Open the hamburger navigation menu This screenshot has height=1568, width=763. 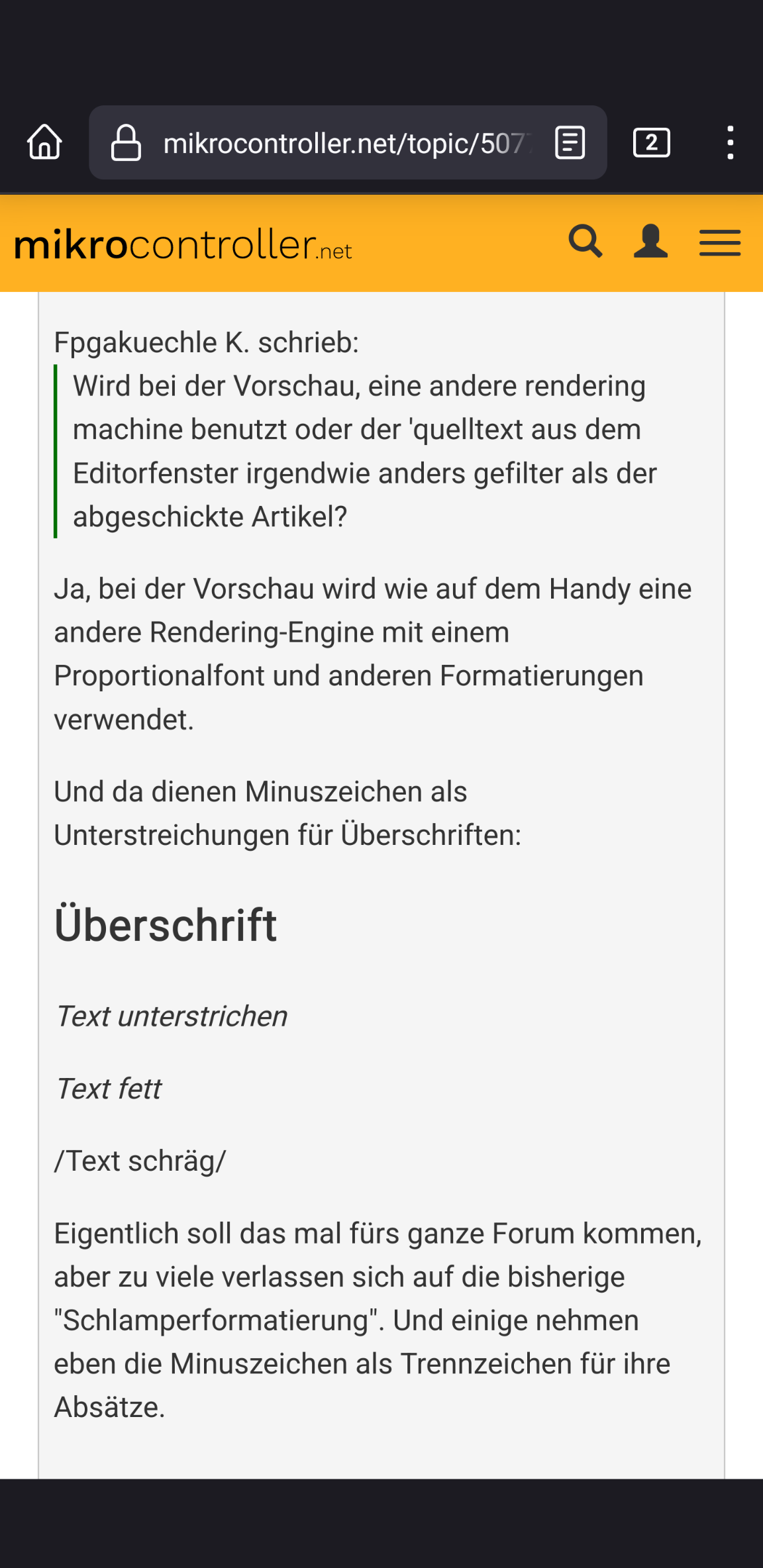(720, 242)
